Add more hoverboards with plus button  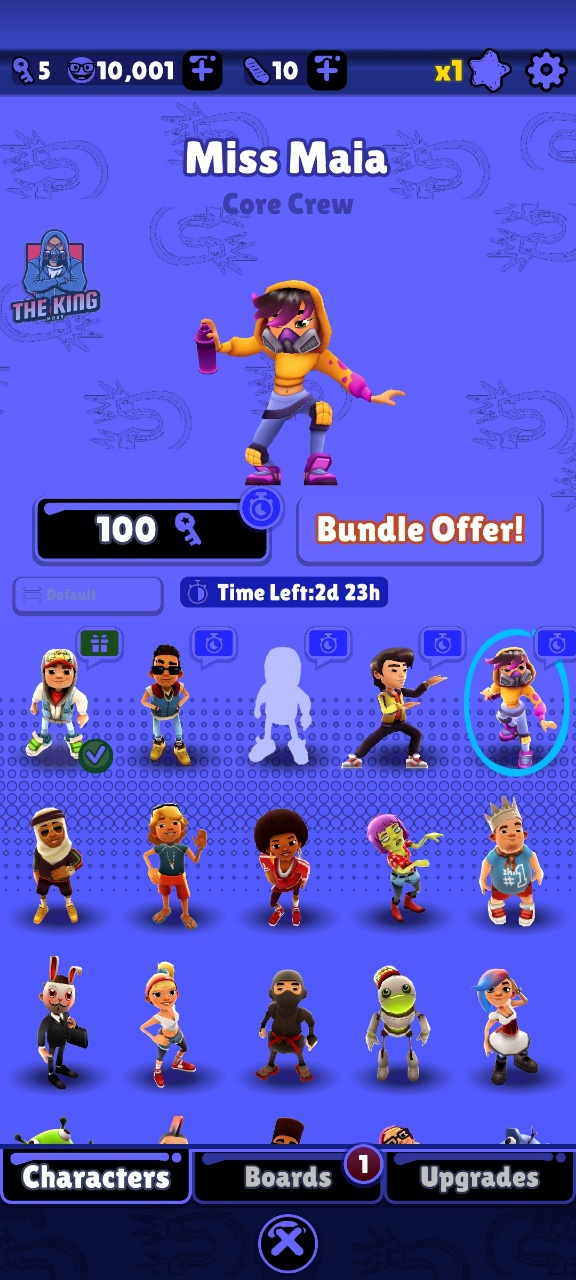click(326, 71)
